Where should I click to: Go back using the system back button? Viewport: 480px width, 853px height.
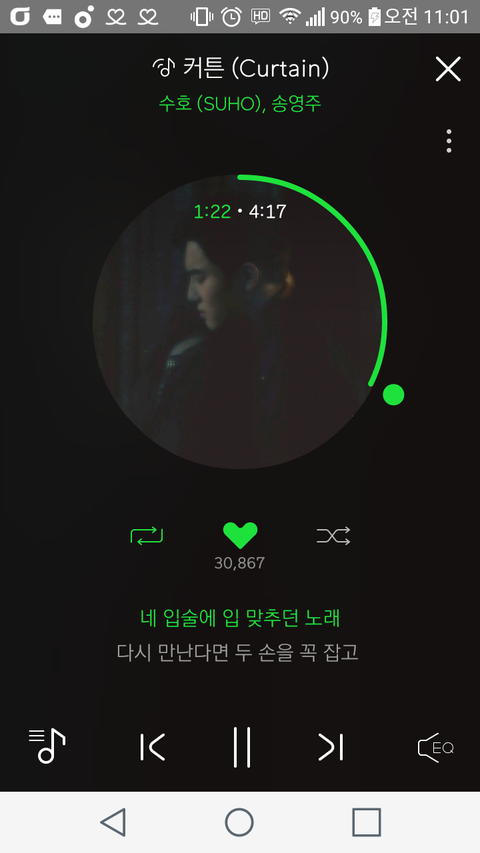click(113, 821)
